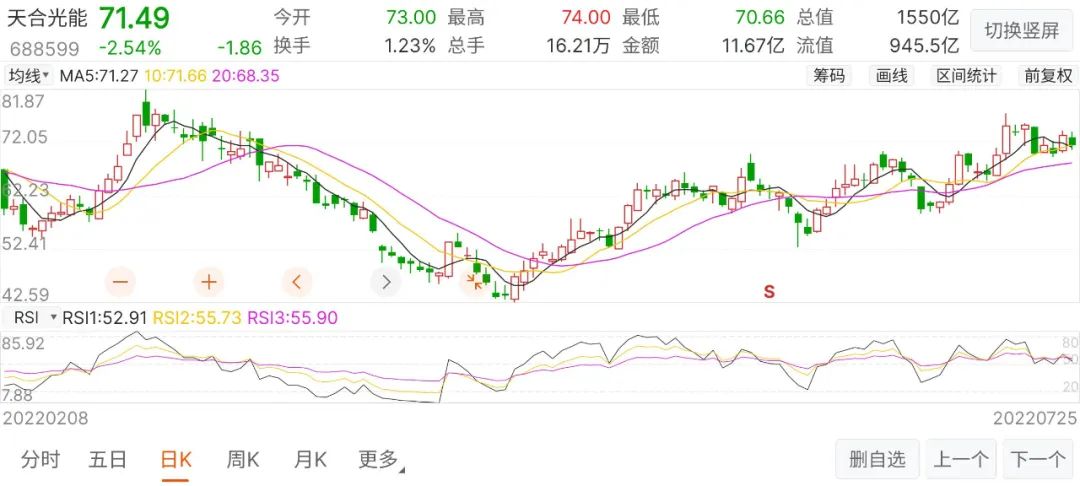This screenshot has width=1080, height=486.
Task: Select the 日K tab
Action: [176, 460]
